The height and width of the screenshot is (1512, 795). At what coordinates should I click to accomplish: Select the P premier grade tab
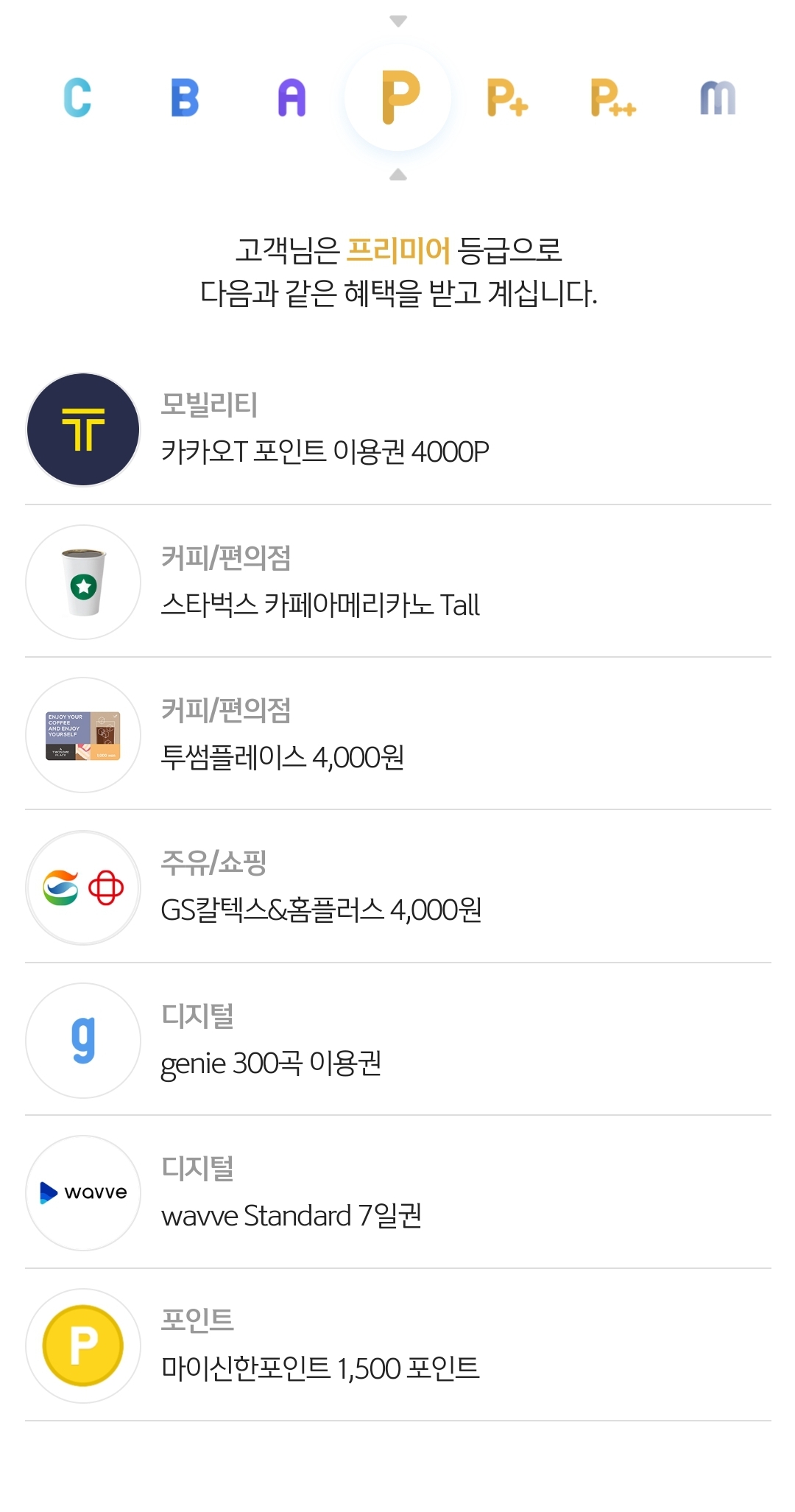point(398,98)
